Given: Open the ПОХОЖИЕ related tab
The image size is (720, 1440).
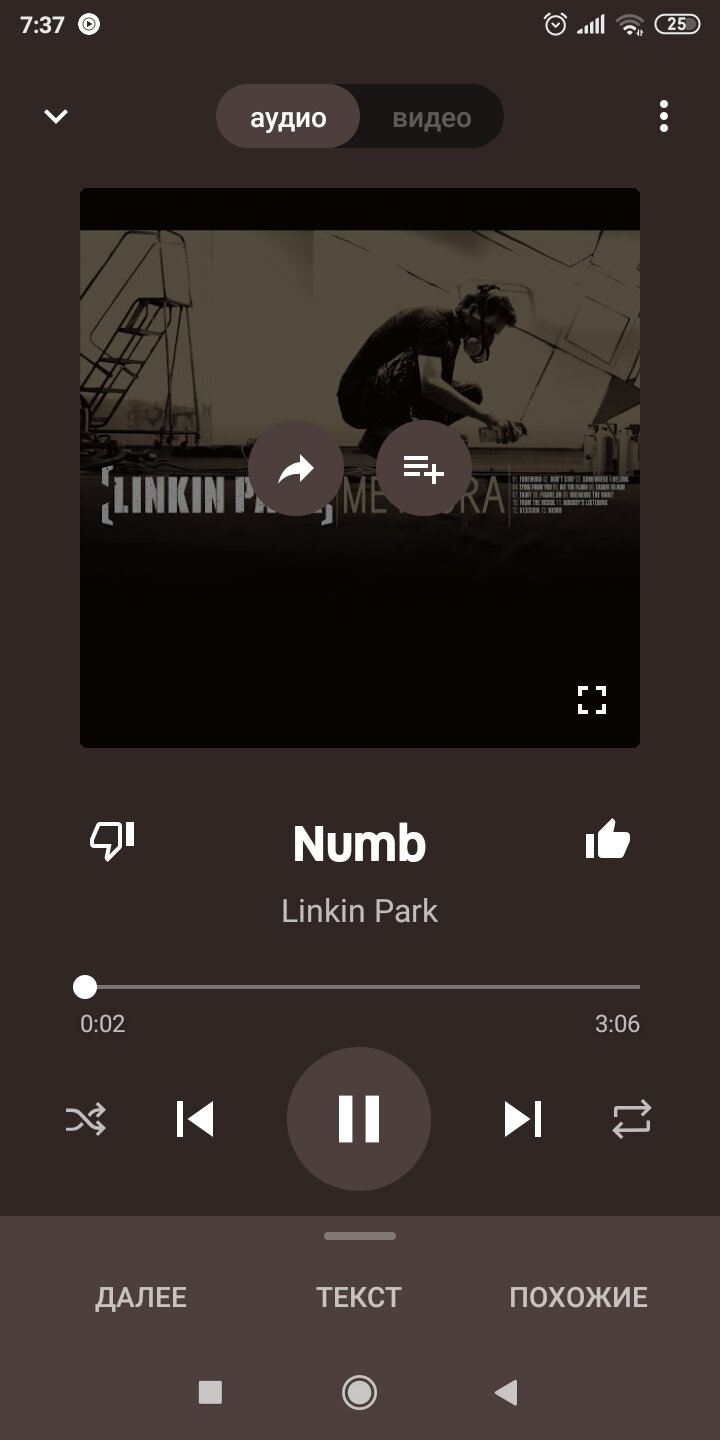Looking at the screenshot, I should point(578,1298).
